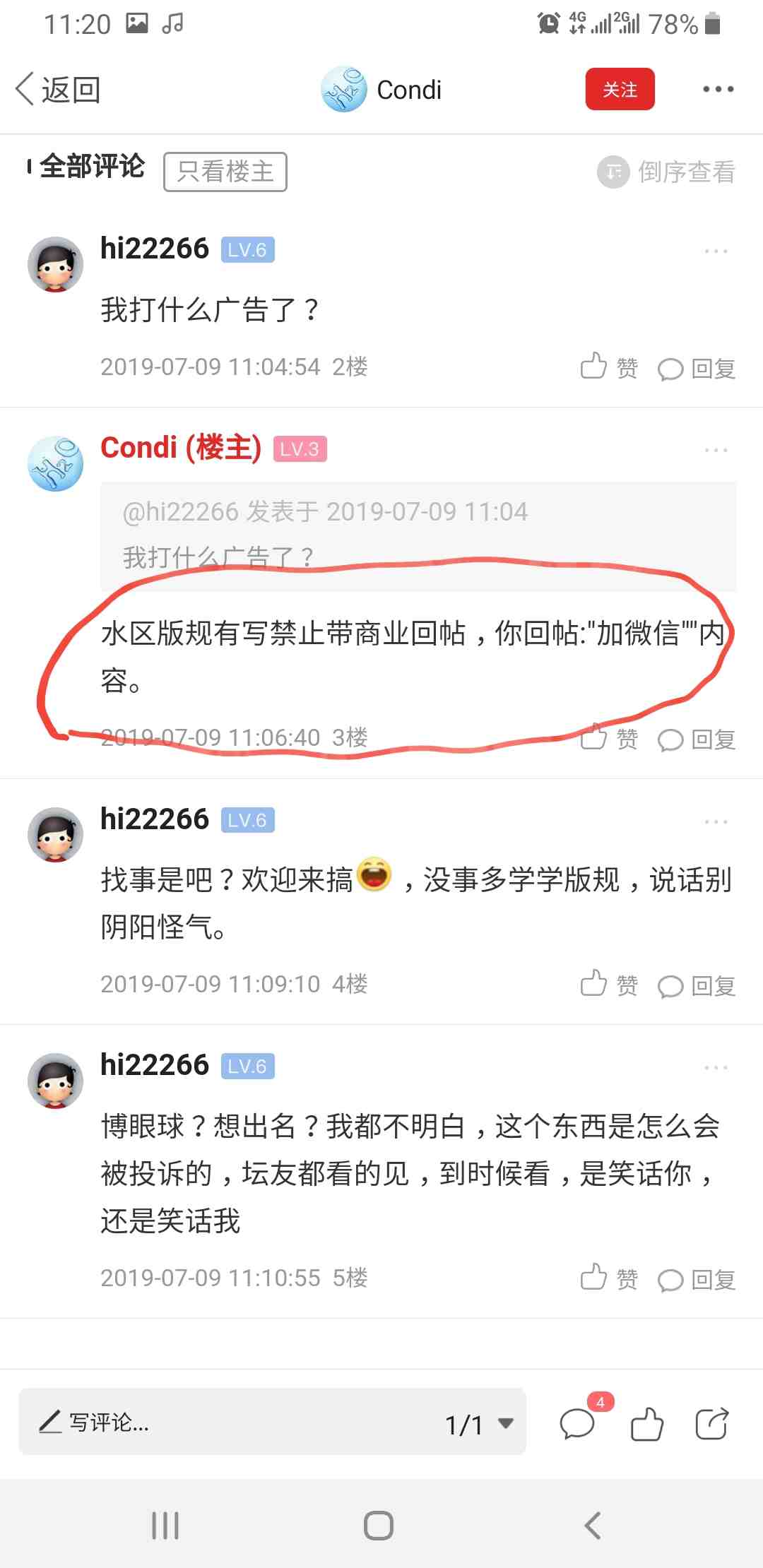Reply to the 5楼 comment
Viewport: 763px width, 1568px height.
[x=697, y=1280]
